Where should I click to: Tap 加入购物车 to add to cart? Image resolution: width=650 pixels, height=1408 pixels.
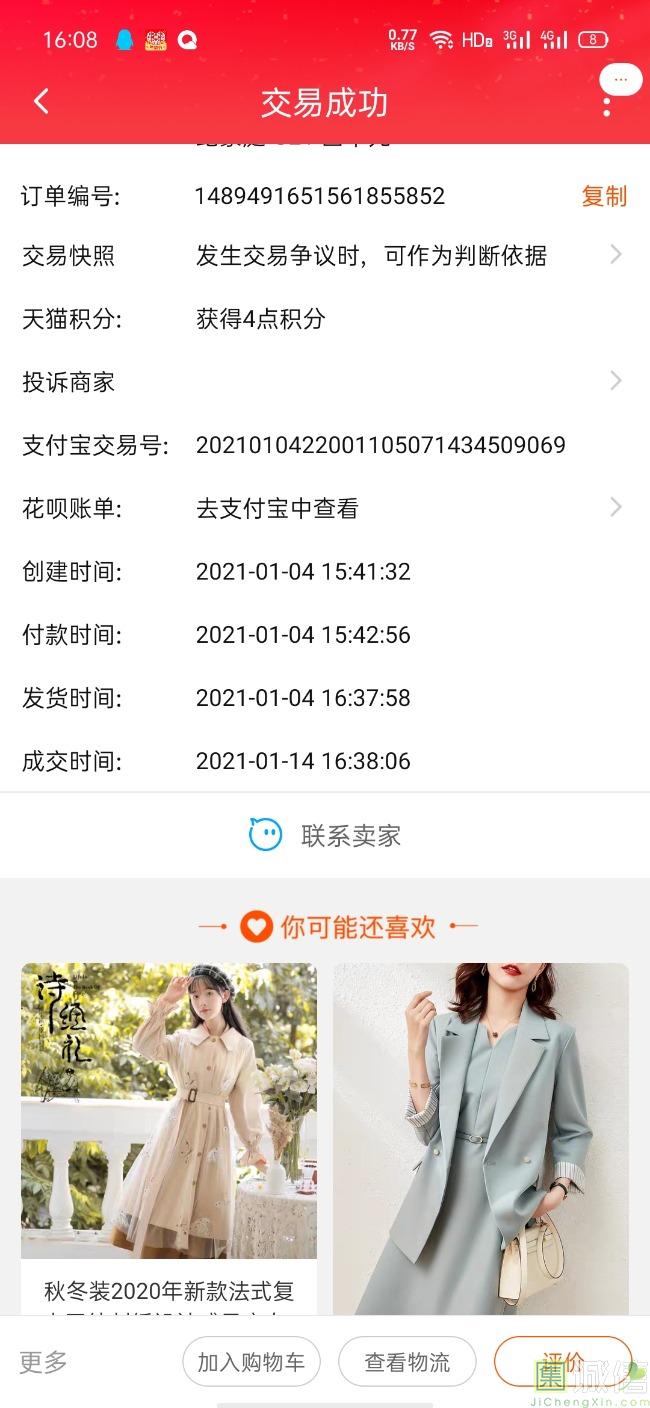coord(251,1361)
